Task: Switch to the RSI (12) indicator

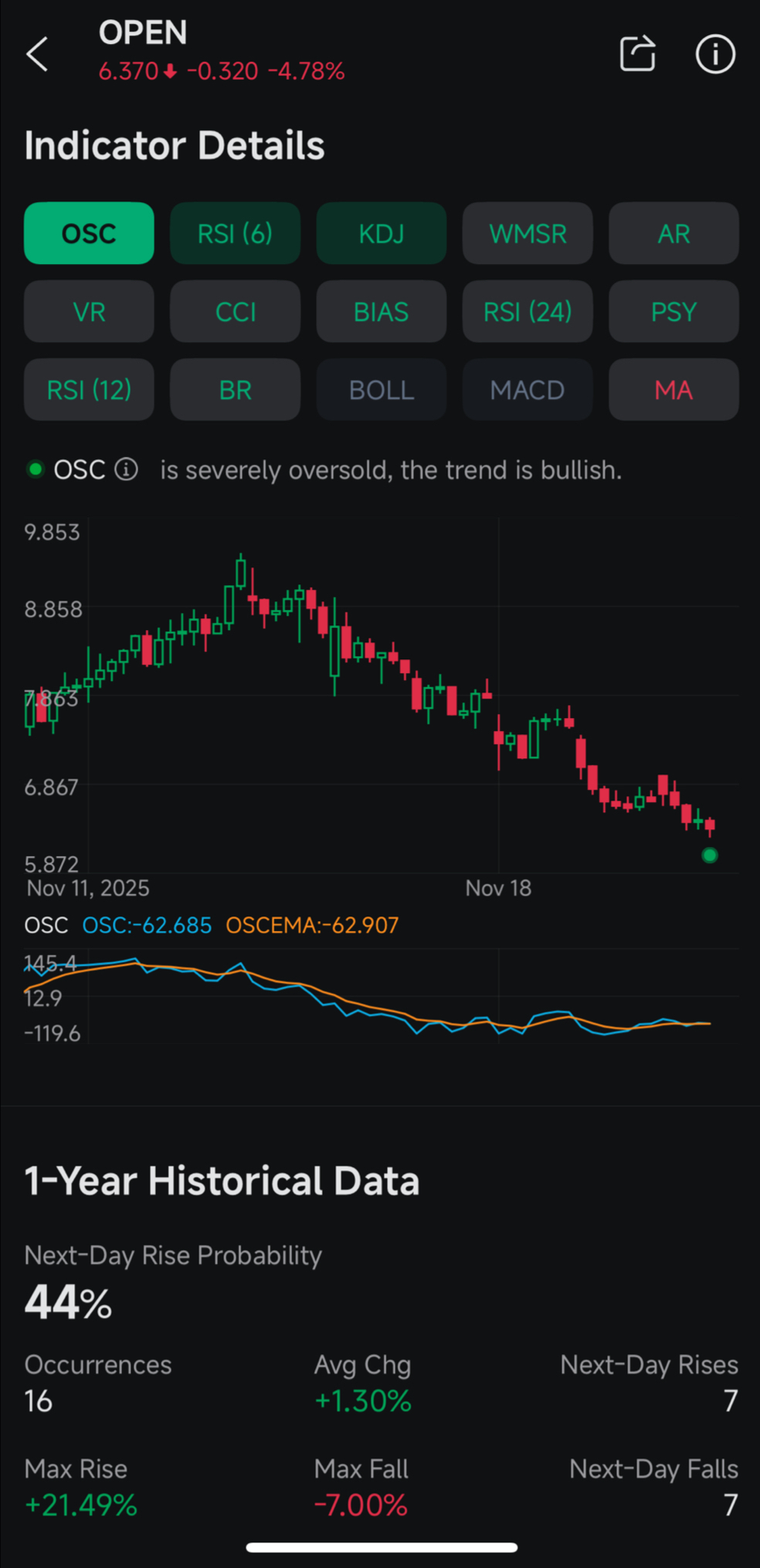Action: tap(89, 389)
